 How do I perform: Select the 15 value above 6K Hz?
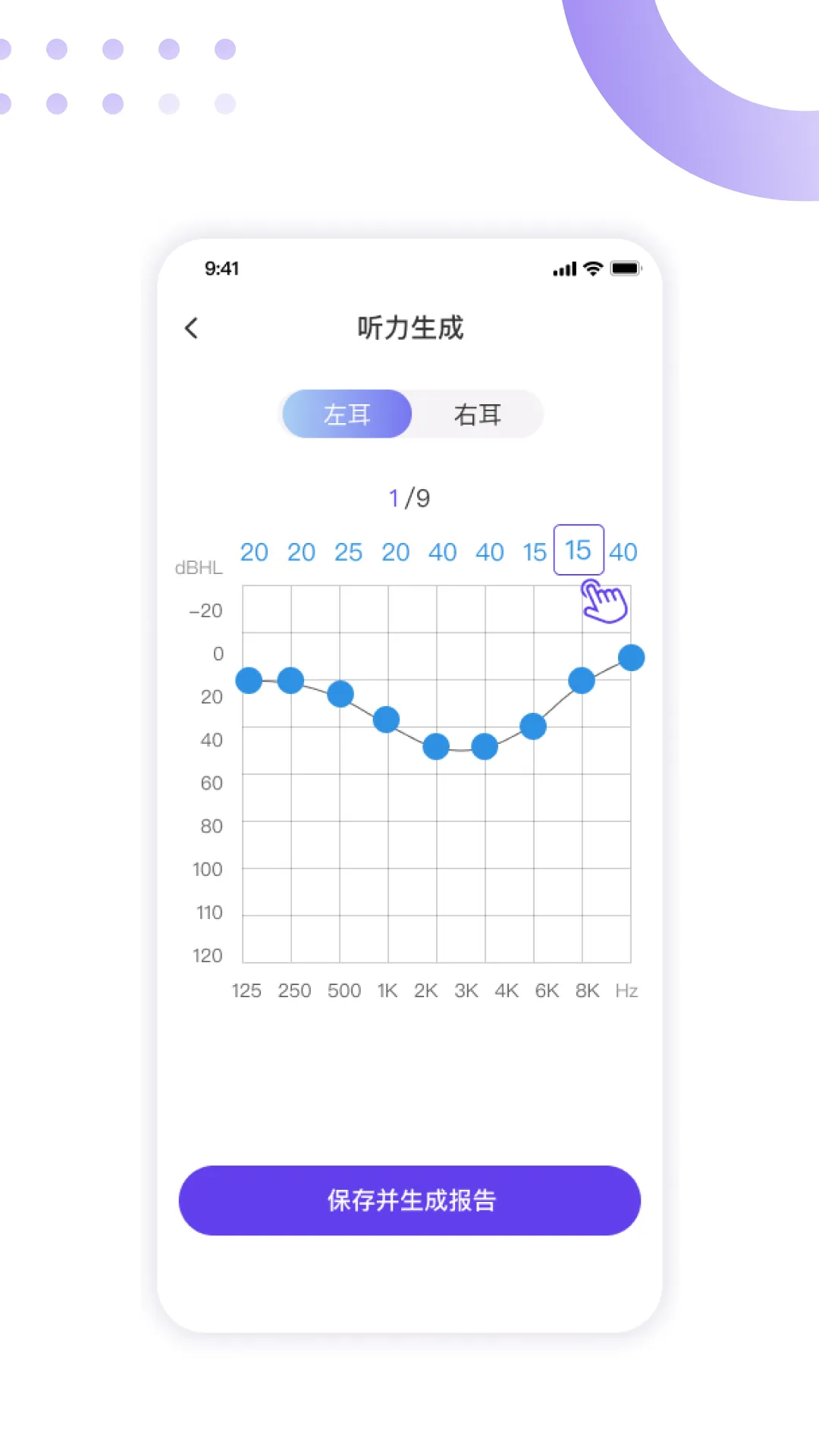pos(534,552)
